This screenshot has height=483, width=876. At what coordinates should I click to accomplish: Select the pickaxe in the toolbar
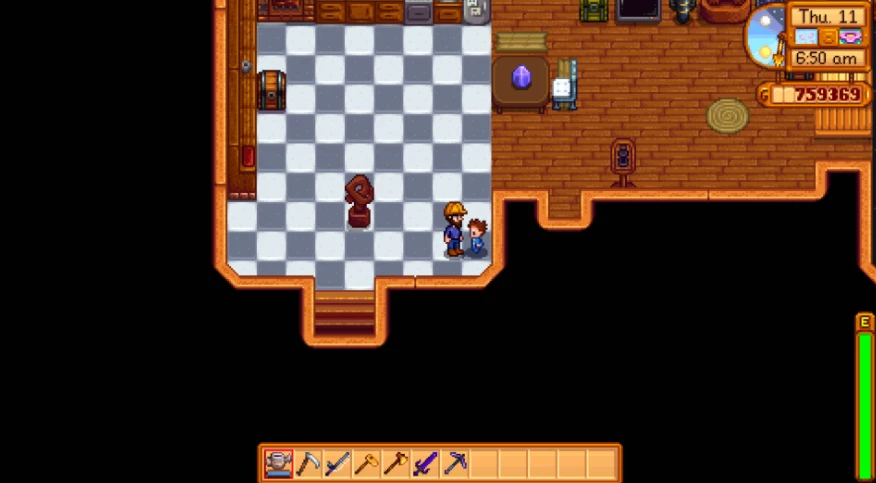(455, 464)
